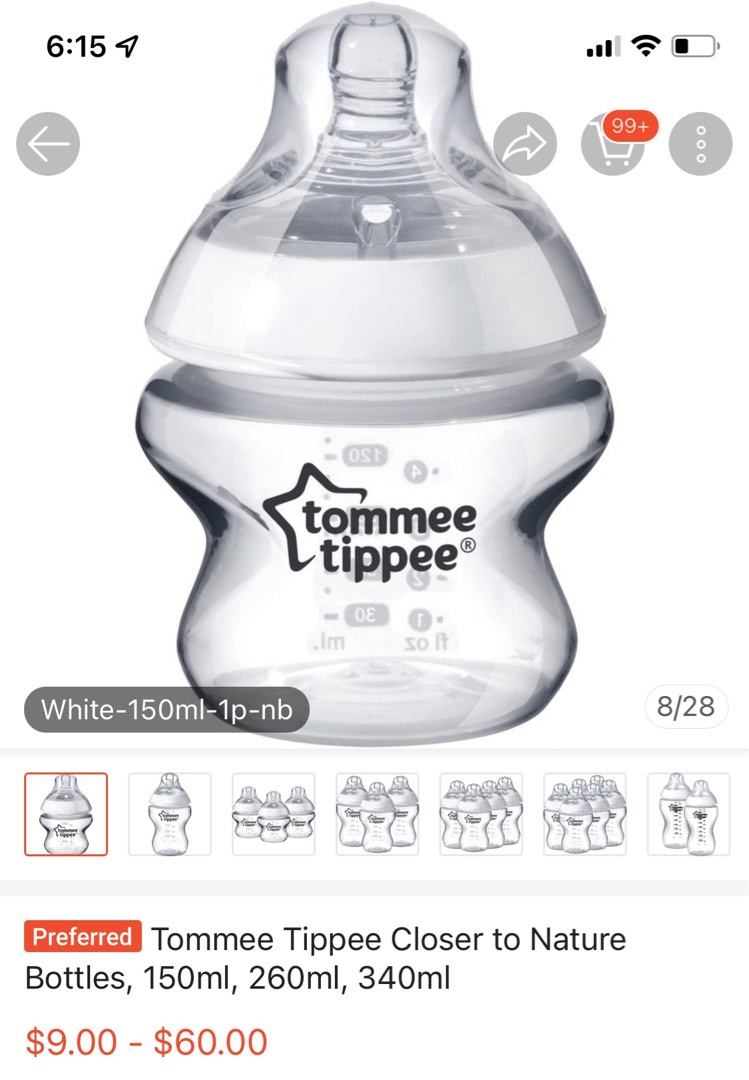
Task: Tap the back arrow to exit listing
Action: [47, 143]
